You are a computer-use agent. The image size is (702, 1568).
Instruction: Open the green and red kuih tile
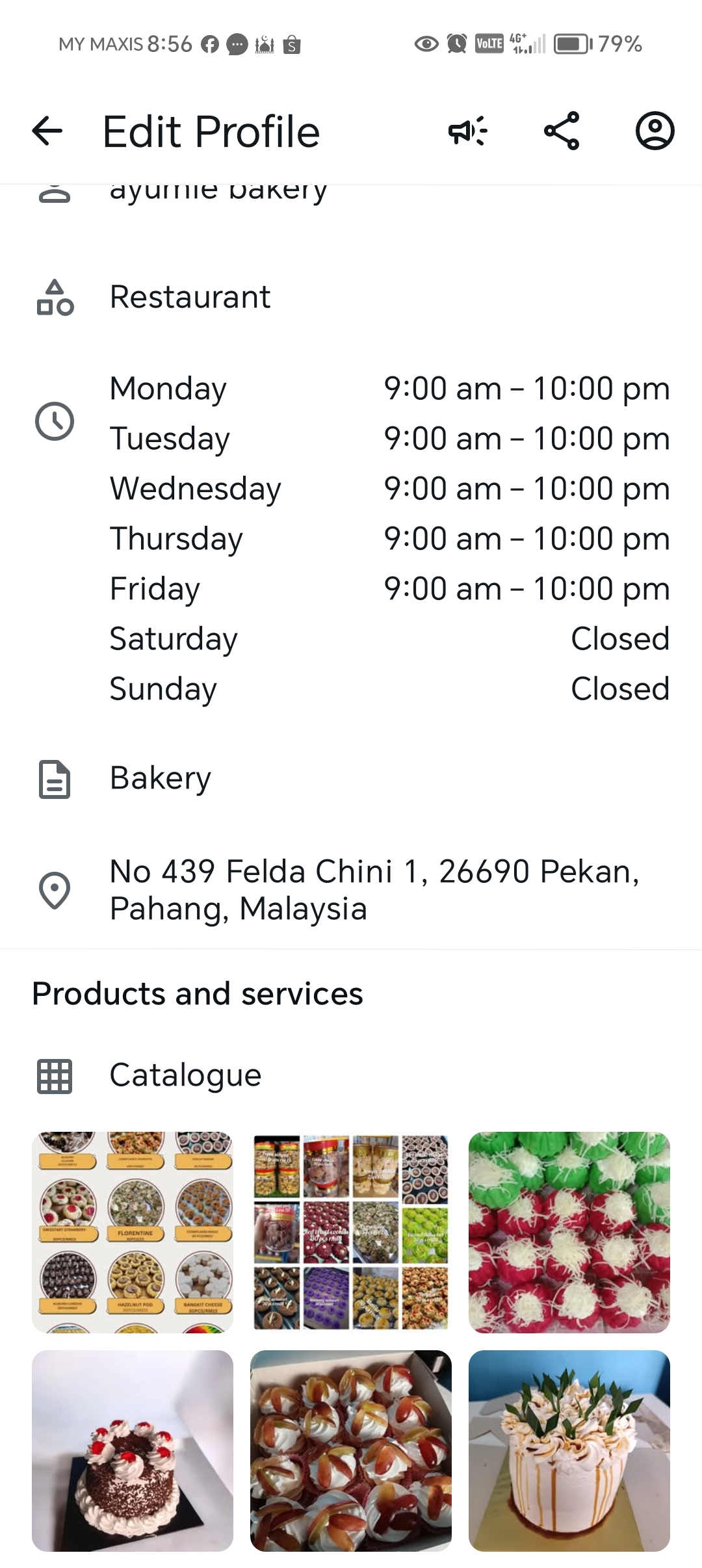569,1232
